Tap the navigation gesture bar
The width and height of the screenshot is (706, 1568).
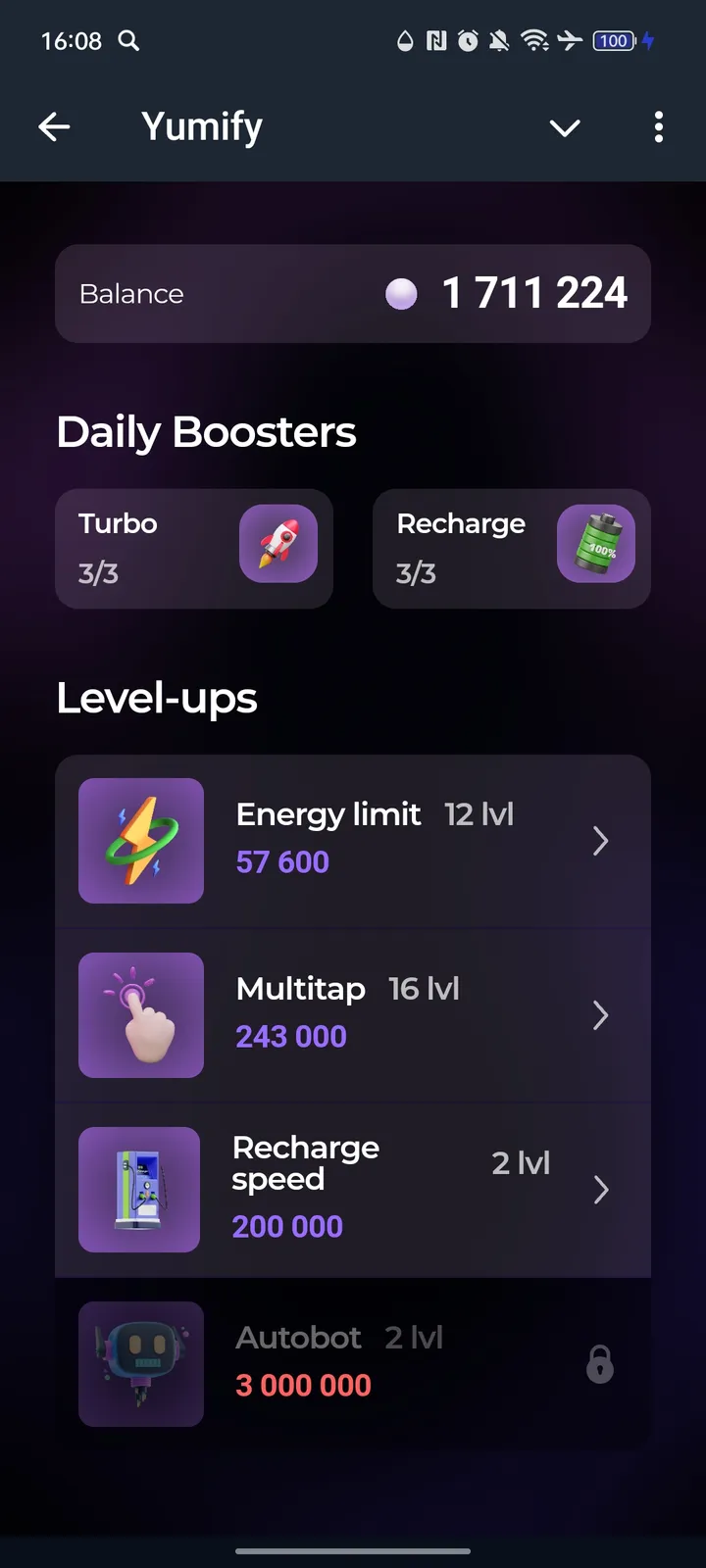(353, 1551)
